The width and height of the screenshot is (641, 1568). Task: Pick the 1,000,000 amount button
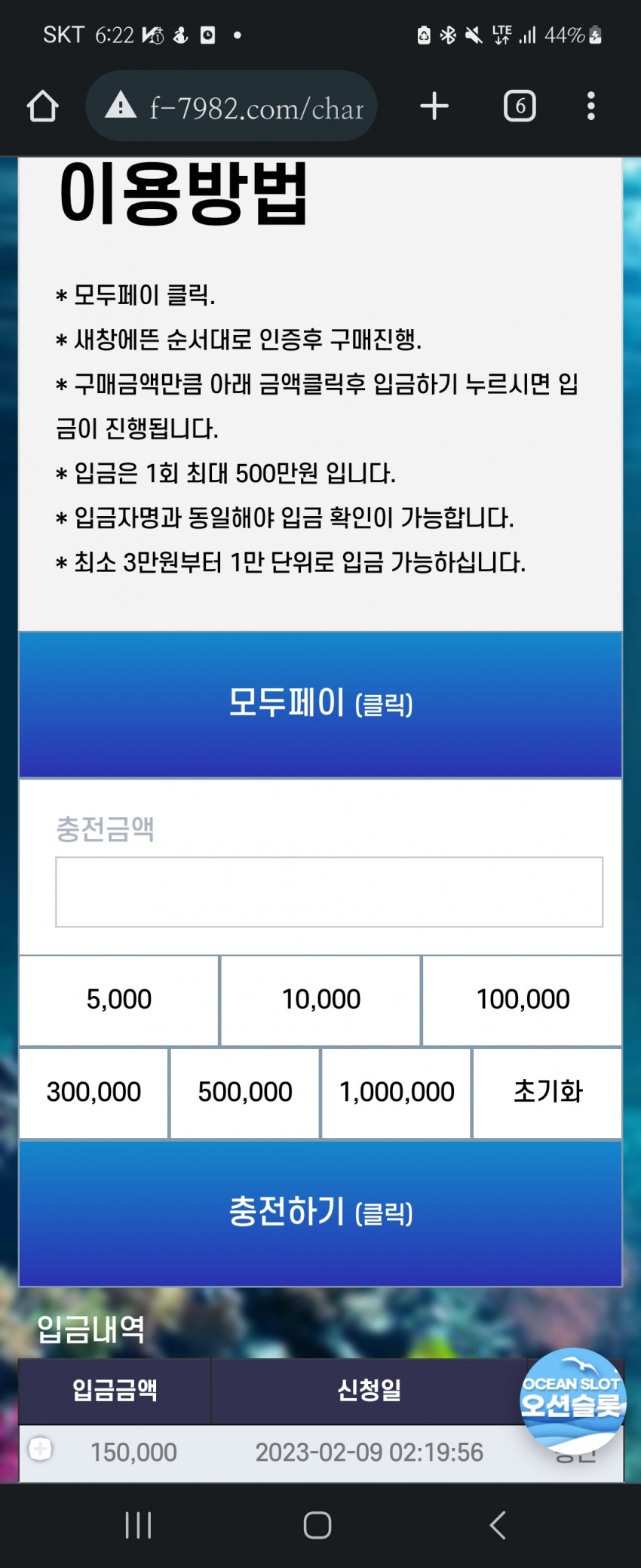coord(397,1092)
